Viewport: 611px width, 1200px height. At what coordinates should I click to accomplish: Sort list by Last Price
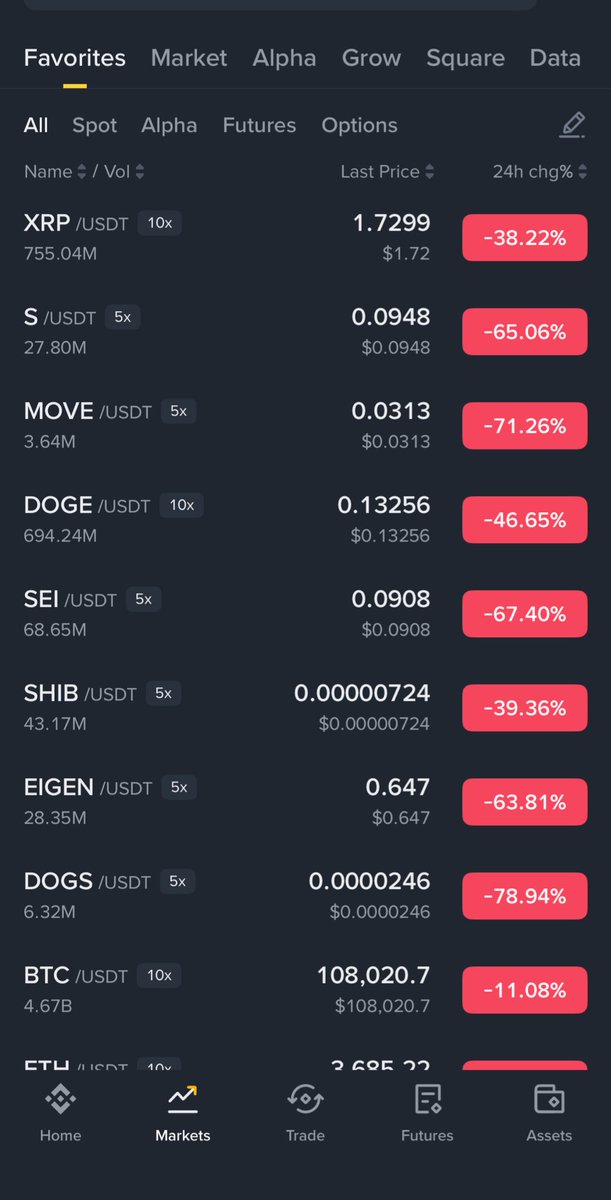tap(387, 172)
